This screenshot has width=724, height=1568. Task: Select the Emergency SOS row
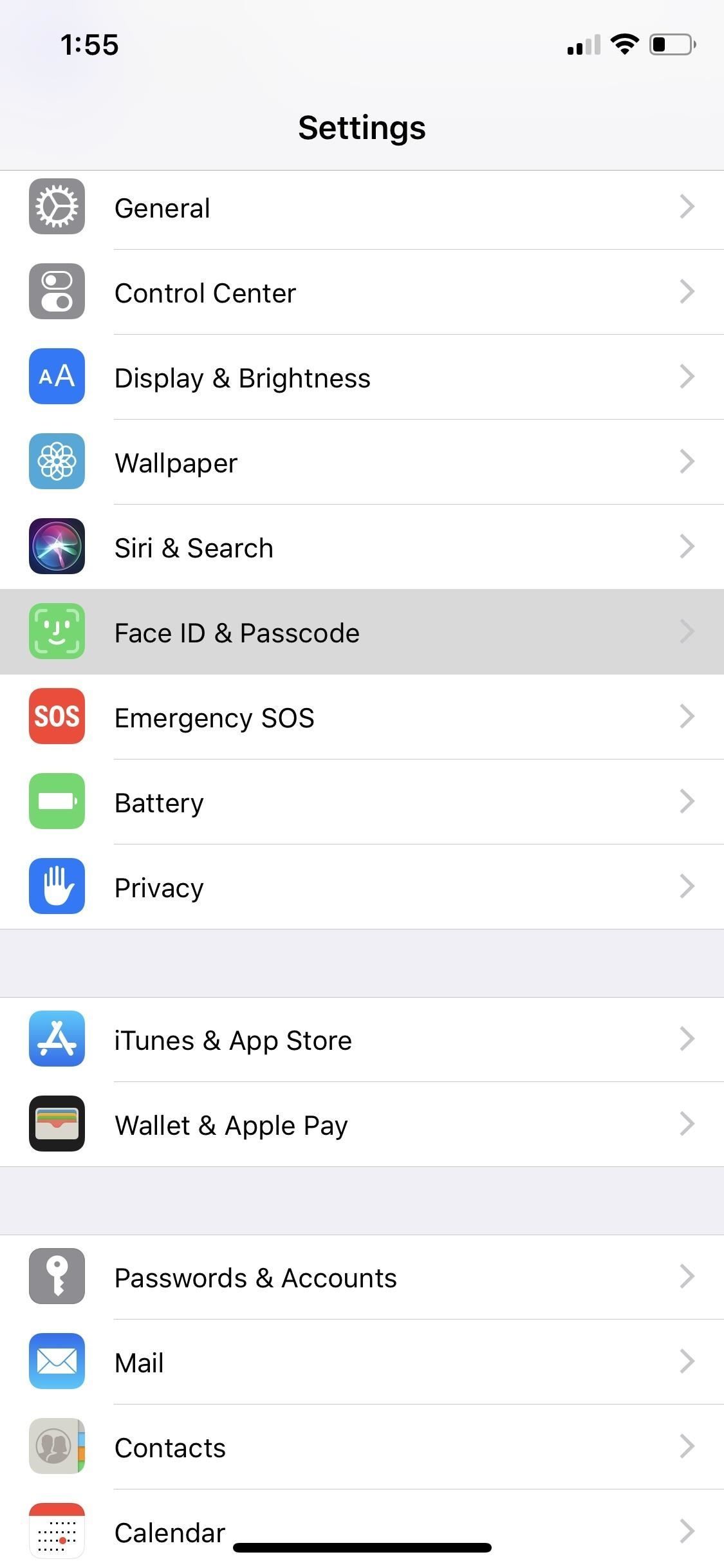(x=360, y=717)
